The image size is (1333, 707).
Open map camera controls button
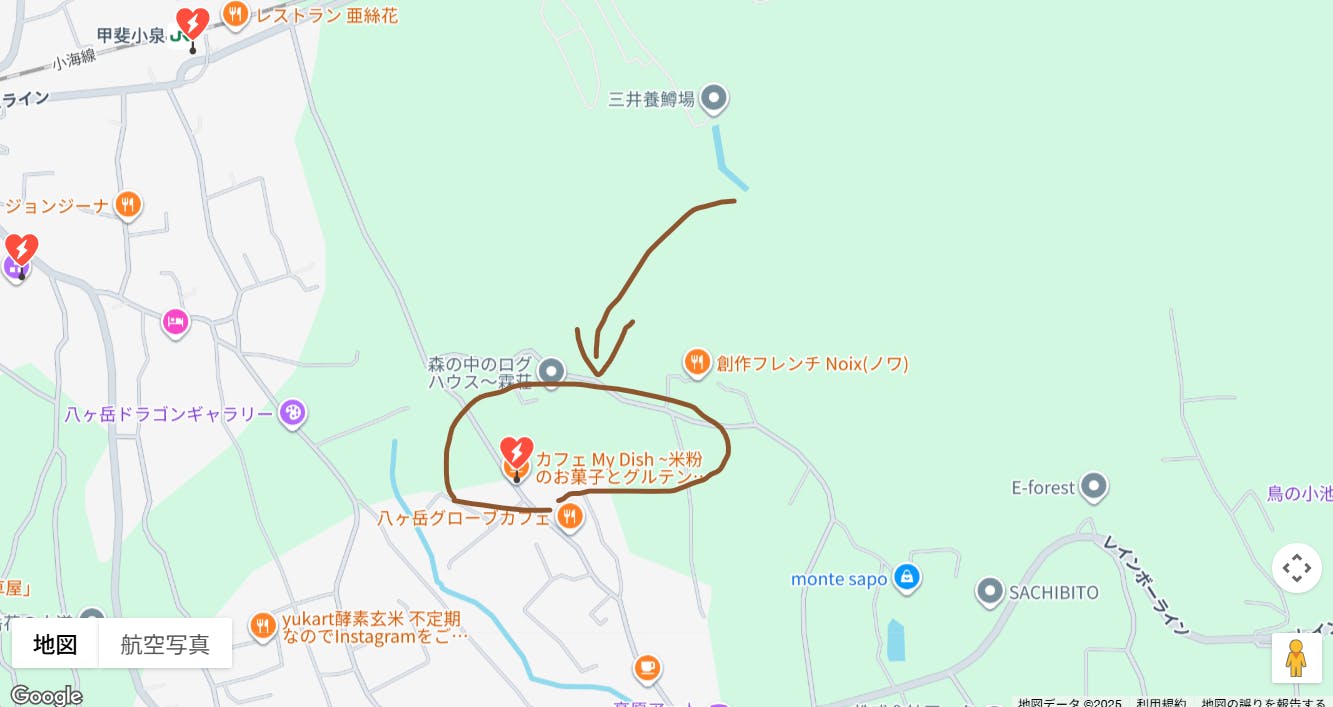[x=1296, y=568]
